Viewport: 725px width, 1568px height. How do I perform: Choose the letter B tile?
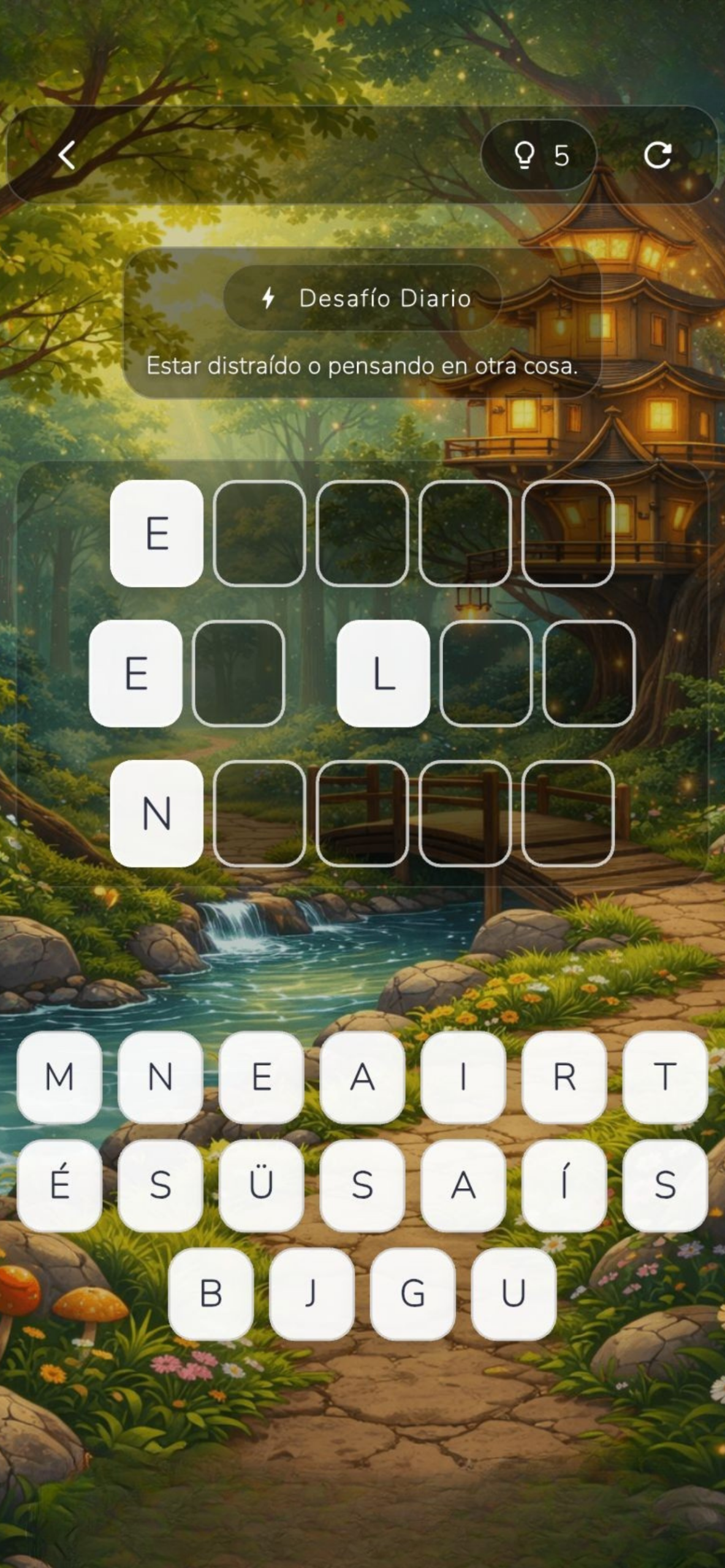(211, 1293)
